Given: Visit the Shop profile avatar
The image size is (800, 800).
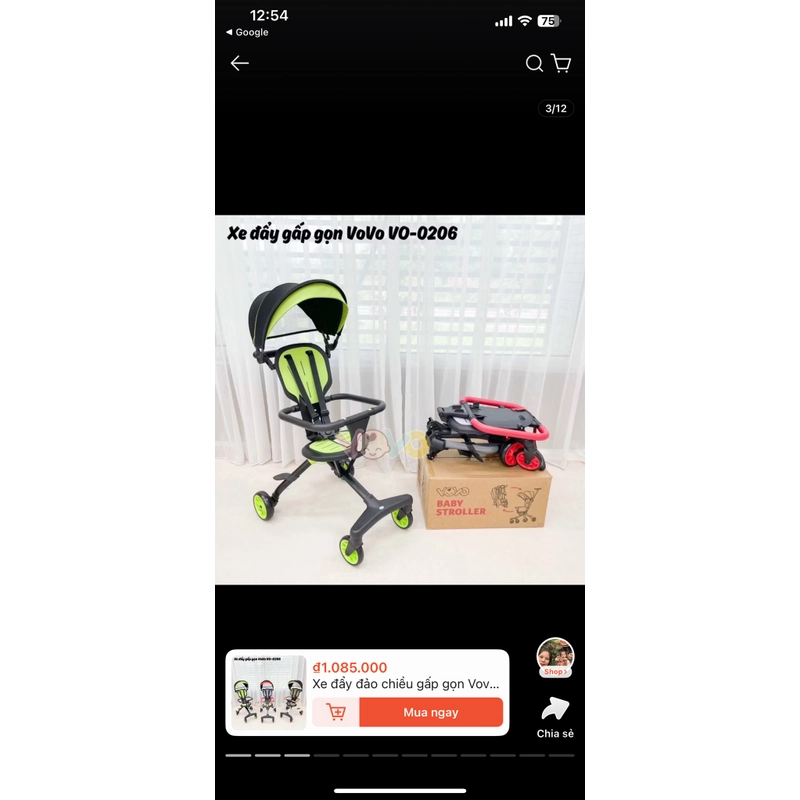Looking at the screenshot, I should 555,657.
